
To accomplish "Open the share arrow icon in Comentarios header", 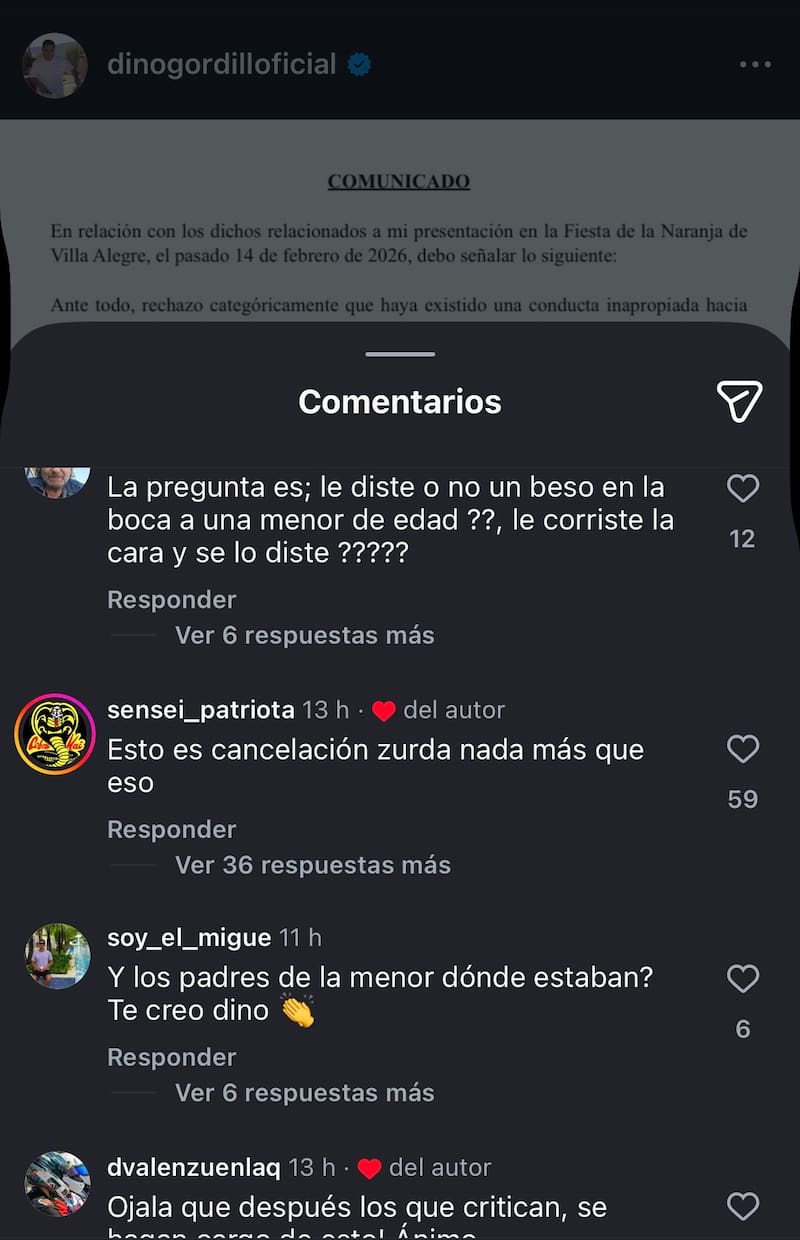I will pos(739,400).
